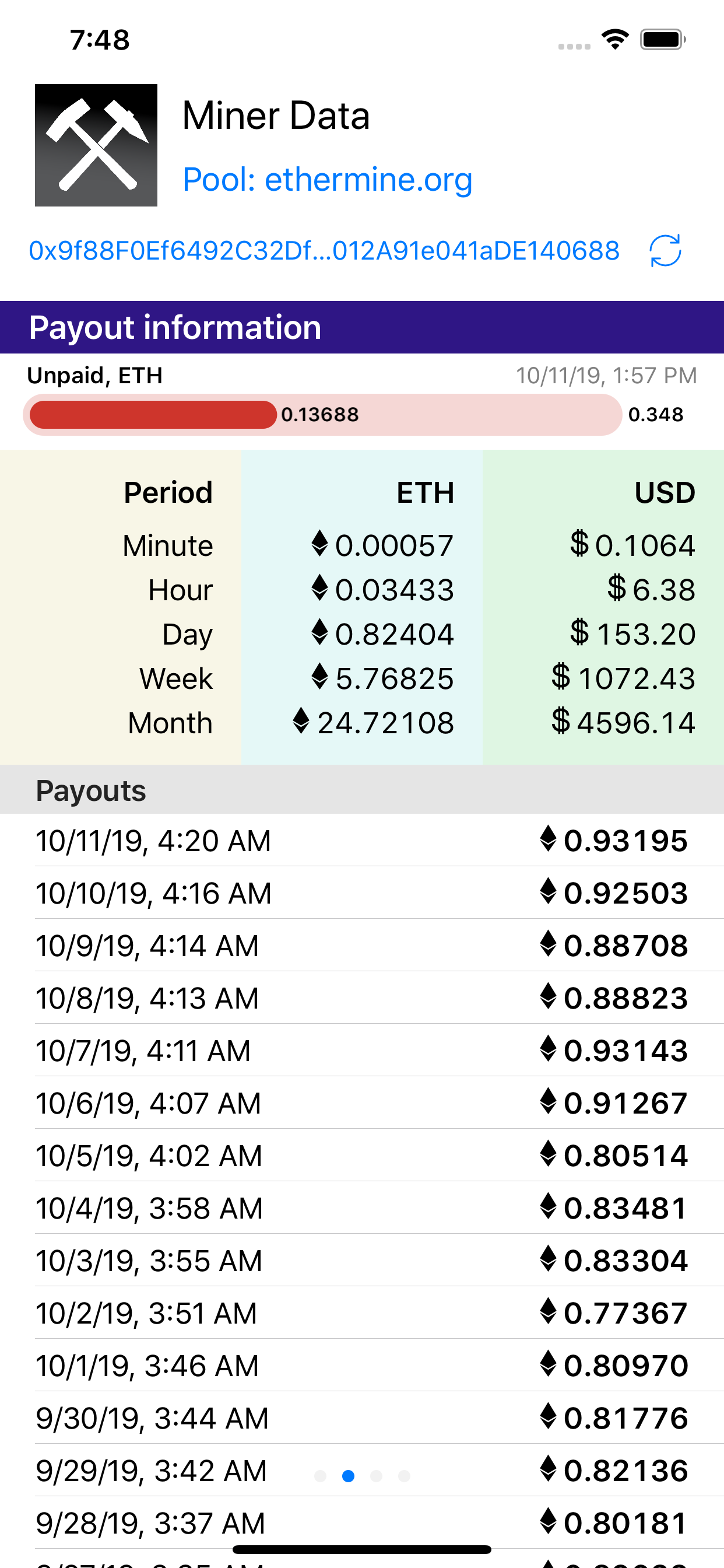724x1568 pixels.
Task: Refresh the miner data
Action: [665, 251]
